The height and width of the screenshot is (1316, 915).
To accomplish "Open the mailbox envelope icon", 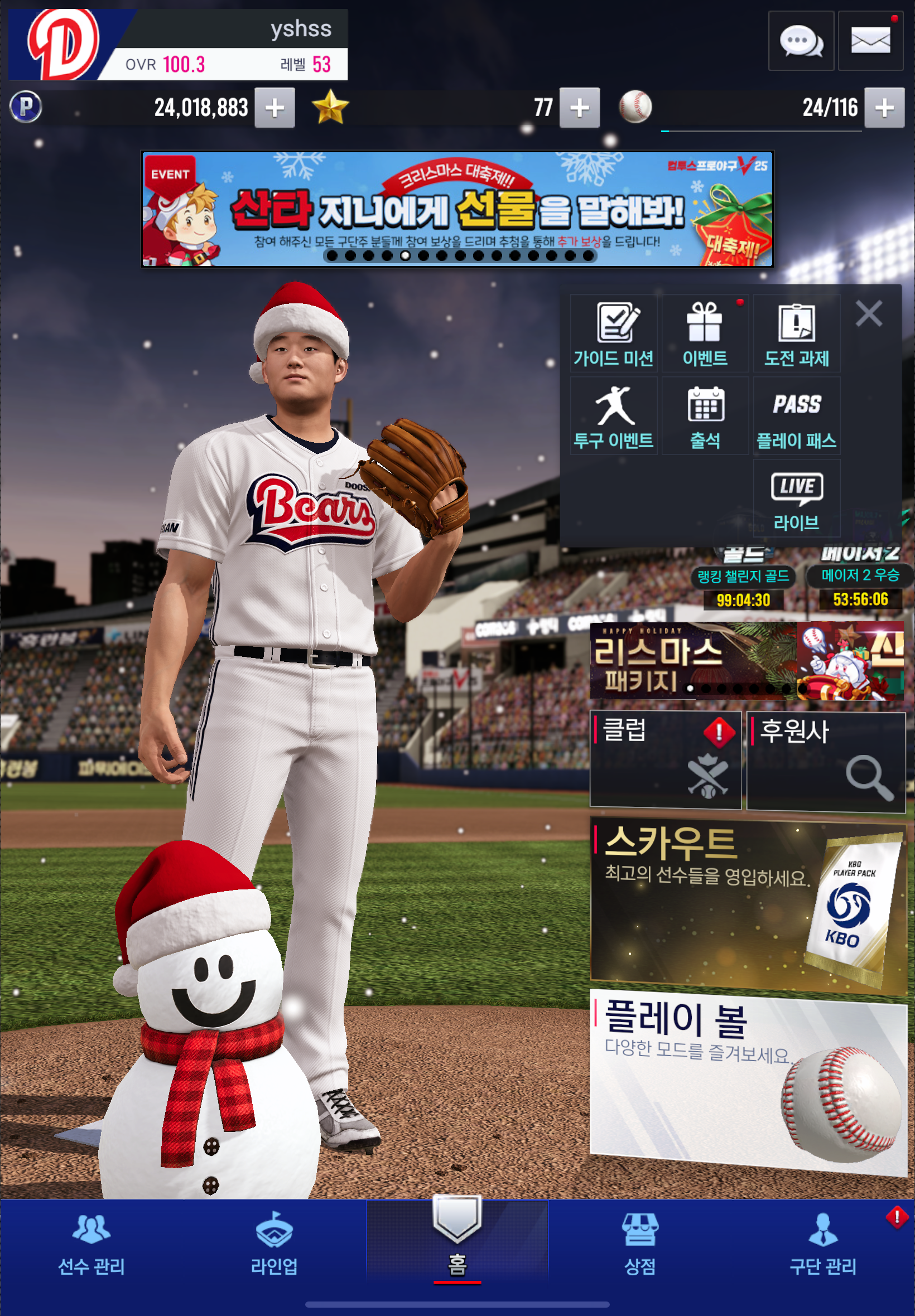I will [870, 41].
